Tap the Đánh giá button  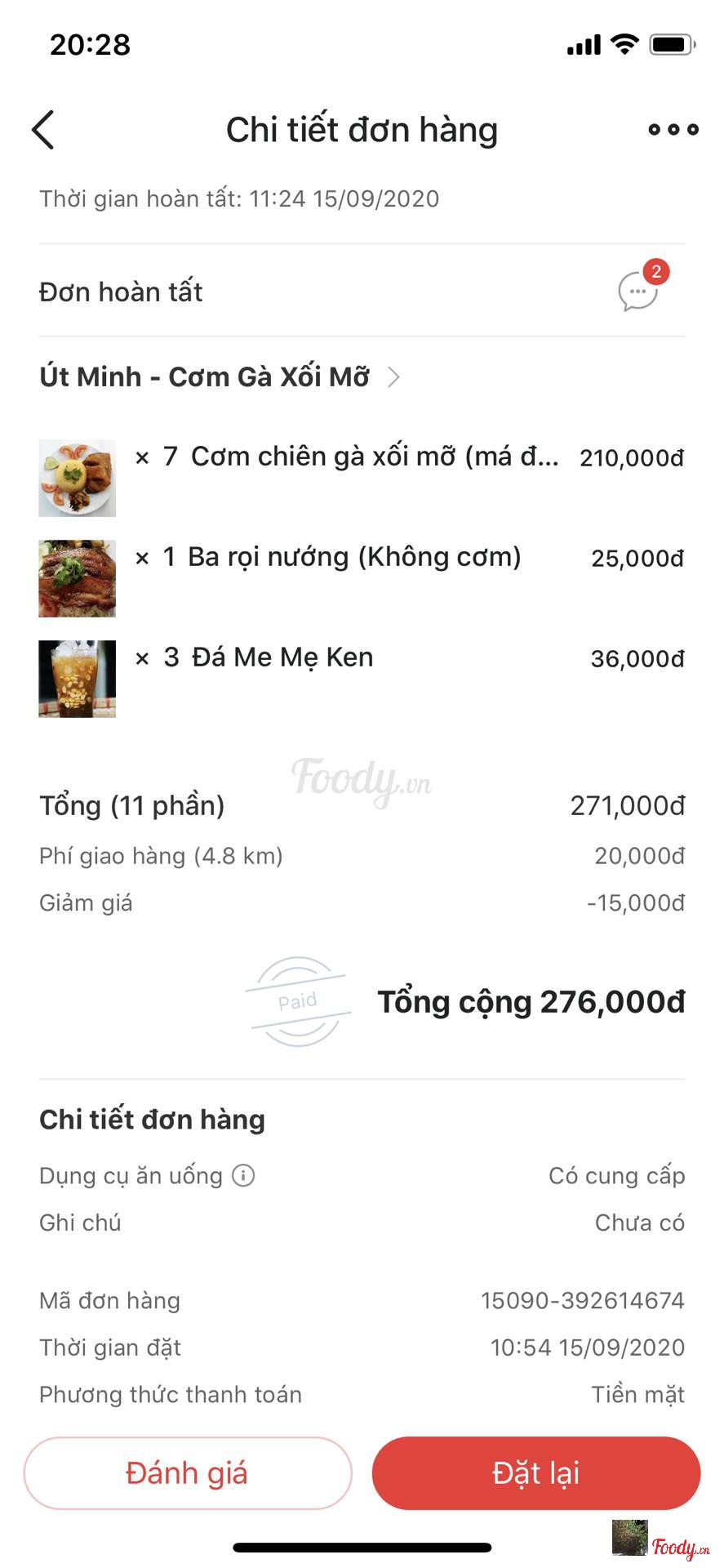pos(188,1472)
